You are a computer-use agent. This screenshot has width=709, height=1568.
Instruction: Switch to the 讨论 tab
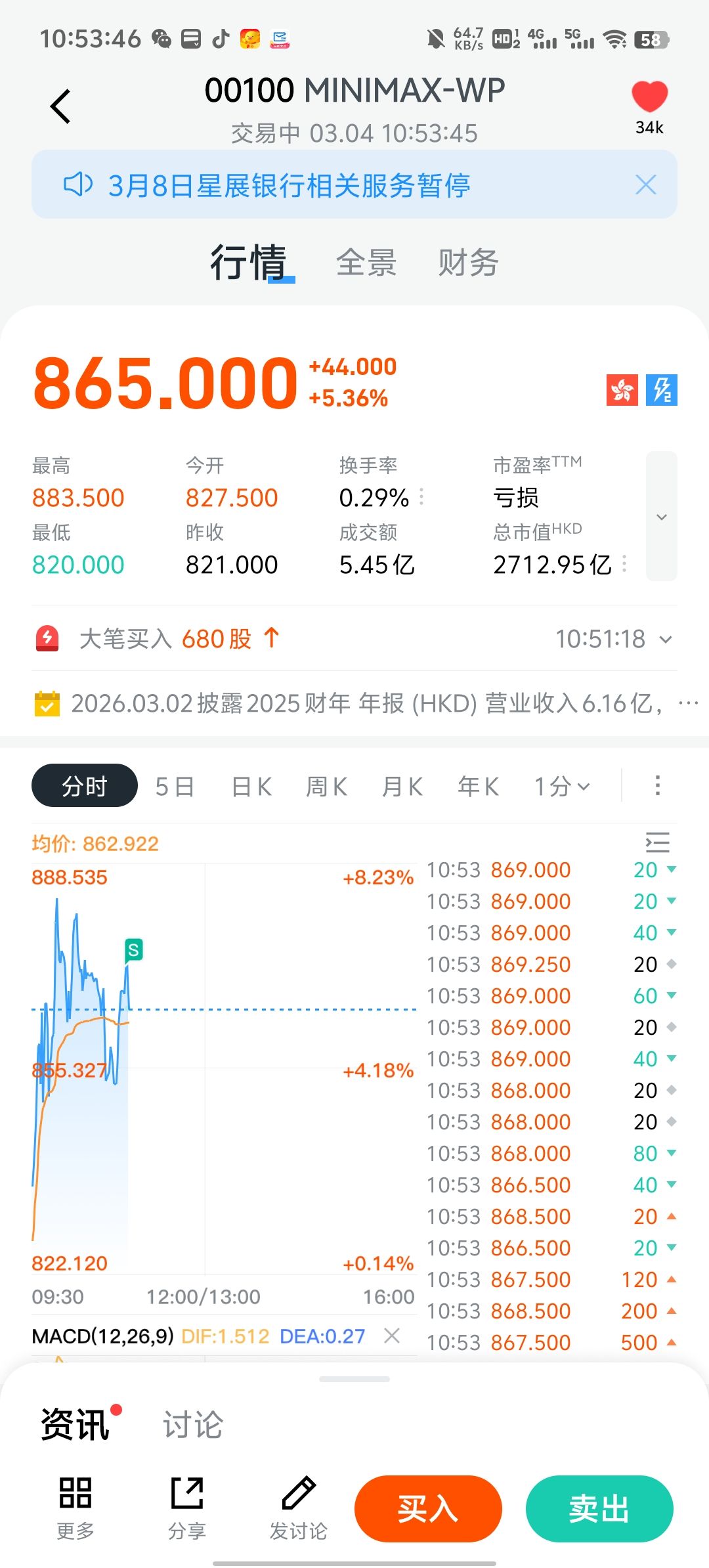click(193, 1425)
